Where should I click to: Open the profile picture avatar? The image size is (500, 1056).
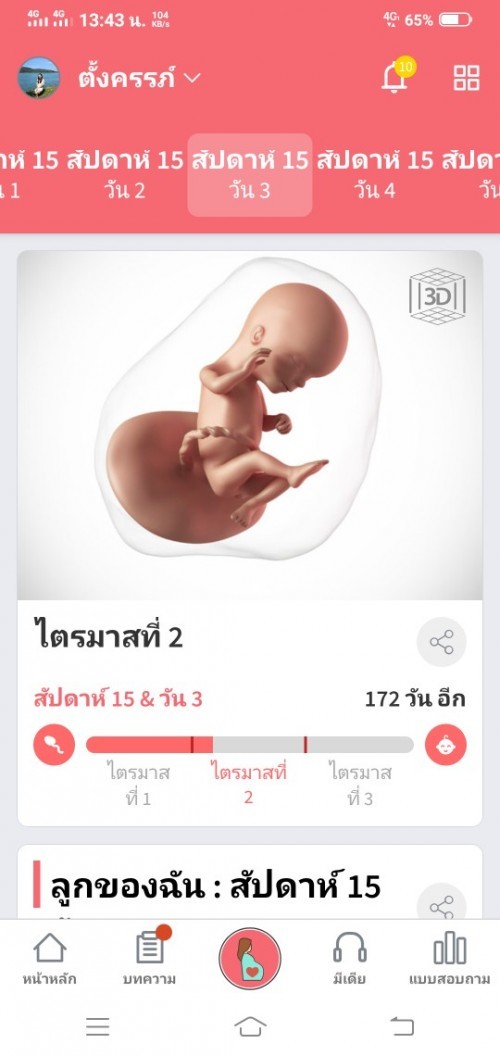point(38,77)
